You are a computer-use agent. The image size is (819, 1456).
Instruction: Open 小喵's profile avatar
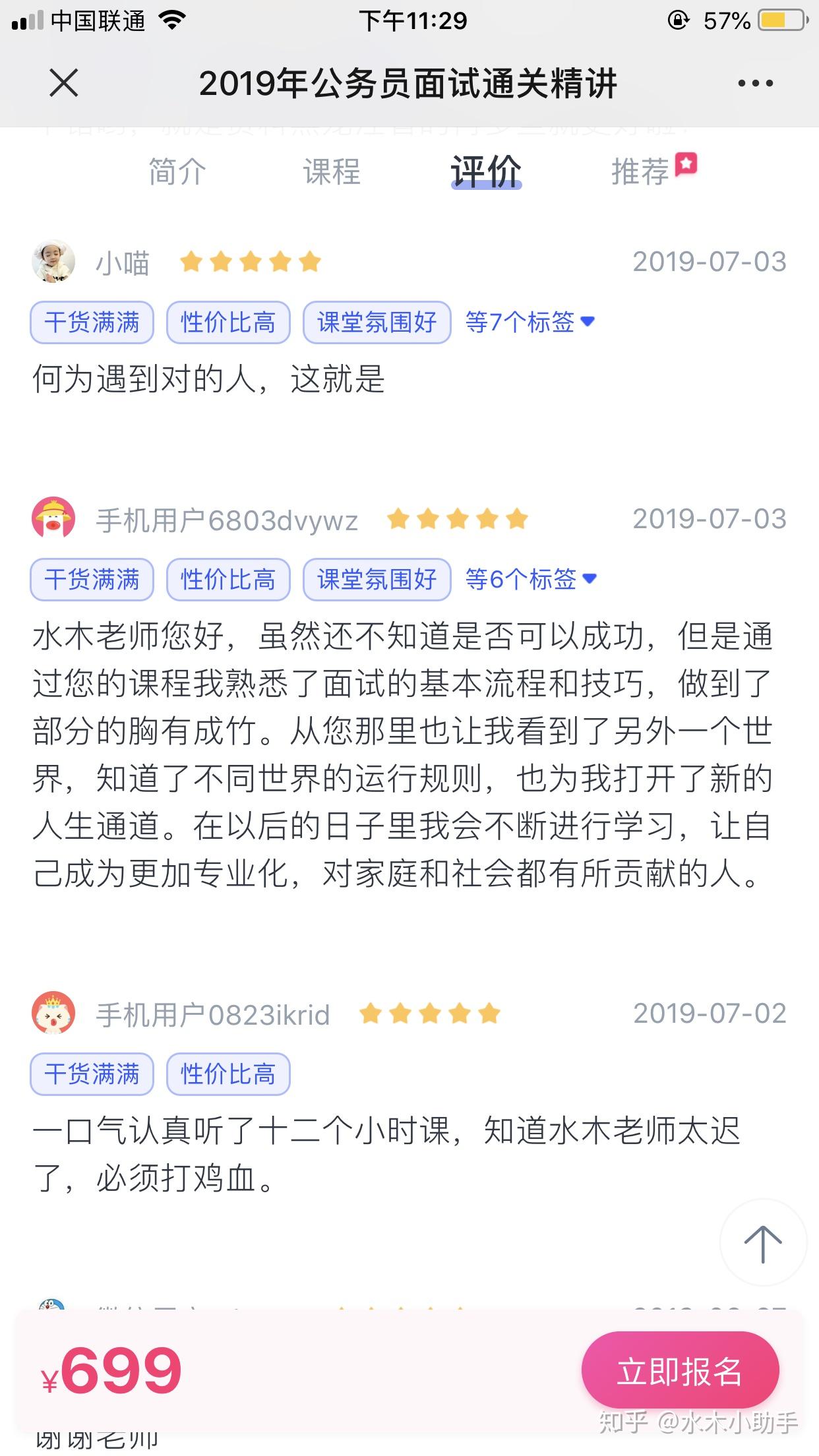(x=53, y=262)
